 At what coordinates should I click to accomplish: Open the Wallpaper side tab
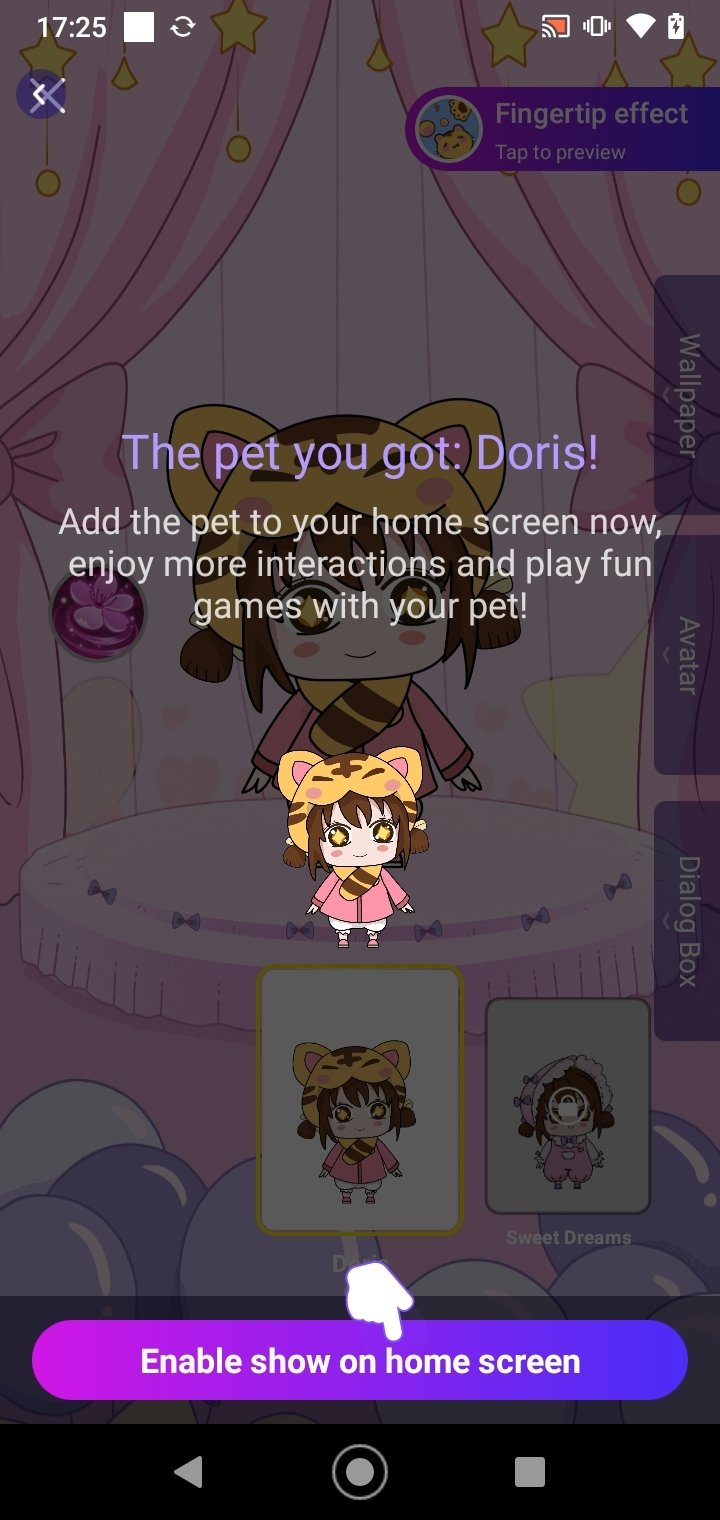coord(688,395)
